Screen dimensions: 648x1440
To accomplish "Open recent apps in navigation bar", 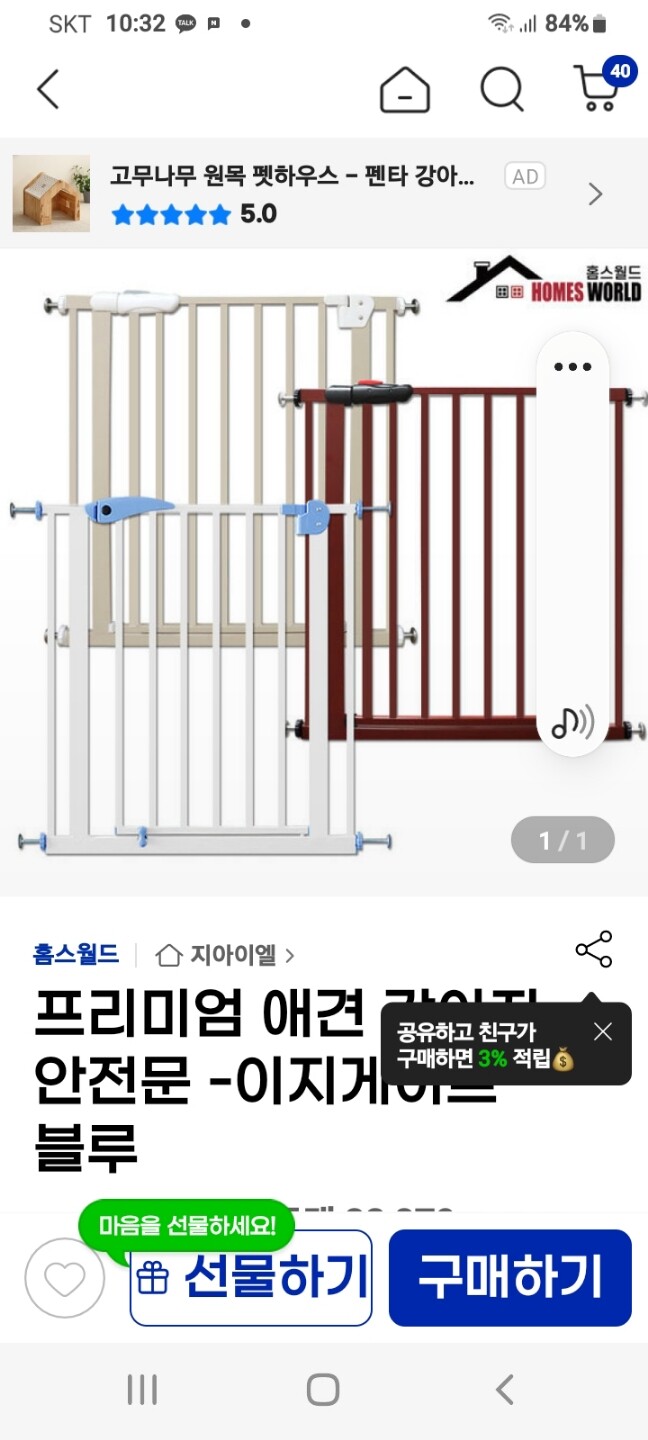I will click(x=142, y=1390).
